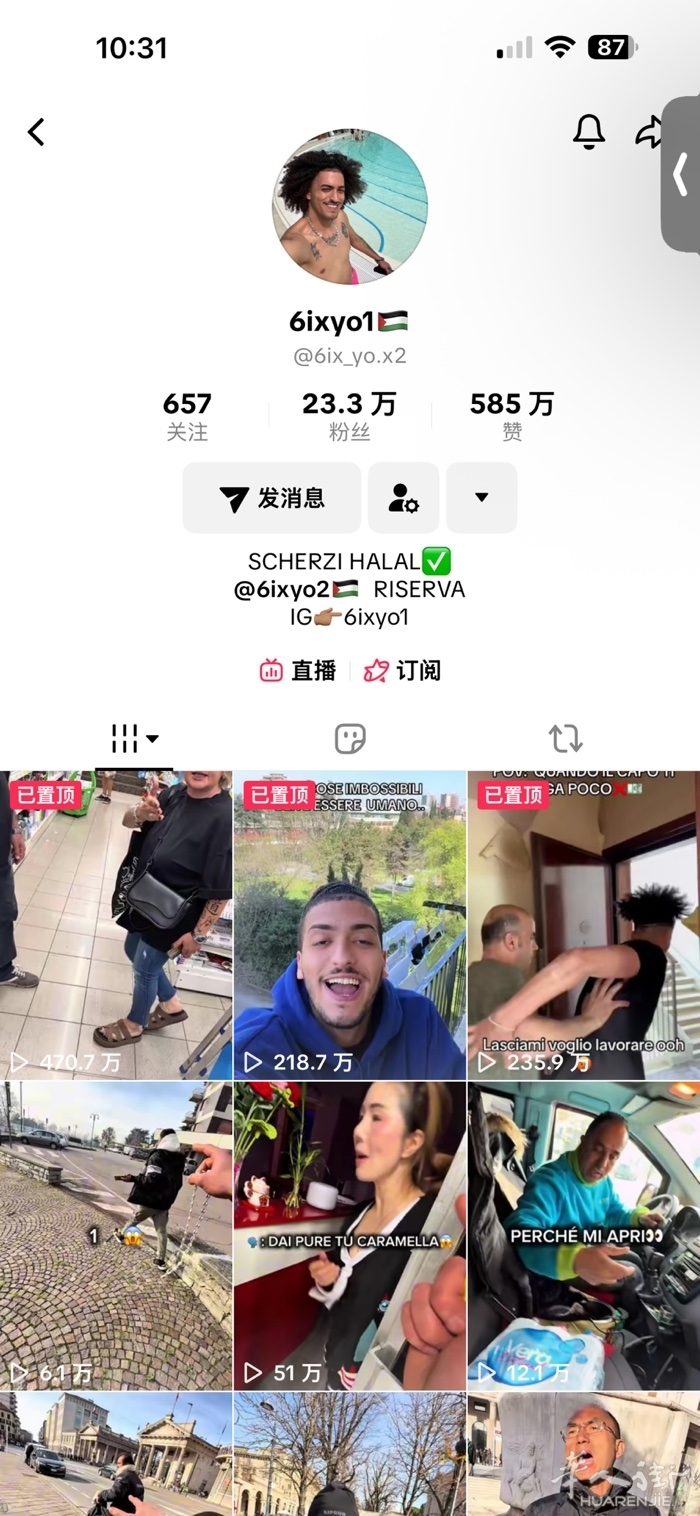The width and height of the screenshot is (700, 1516).
Task: Switch to the reposts tab
Action: (565, 740)
